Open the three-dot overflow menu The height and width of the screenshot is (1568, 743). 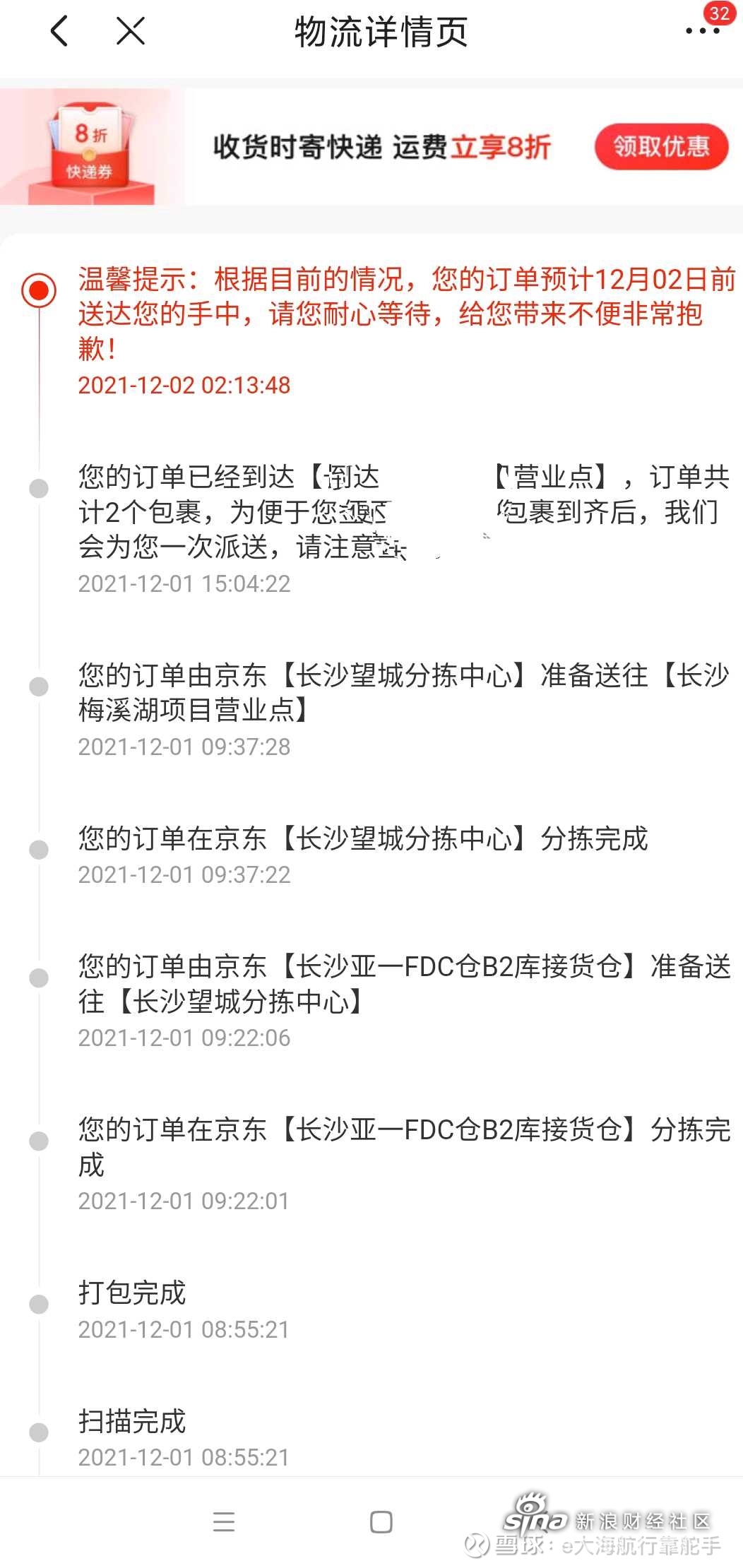[x=703, y=31]
